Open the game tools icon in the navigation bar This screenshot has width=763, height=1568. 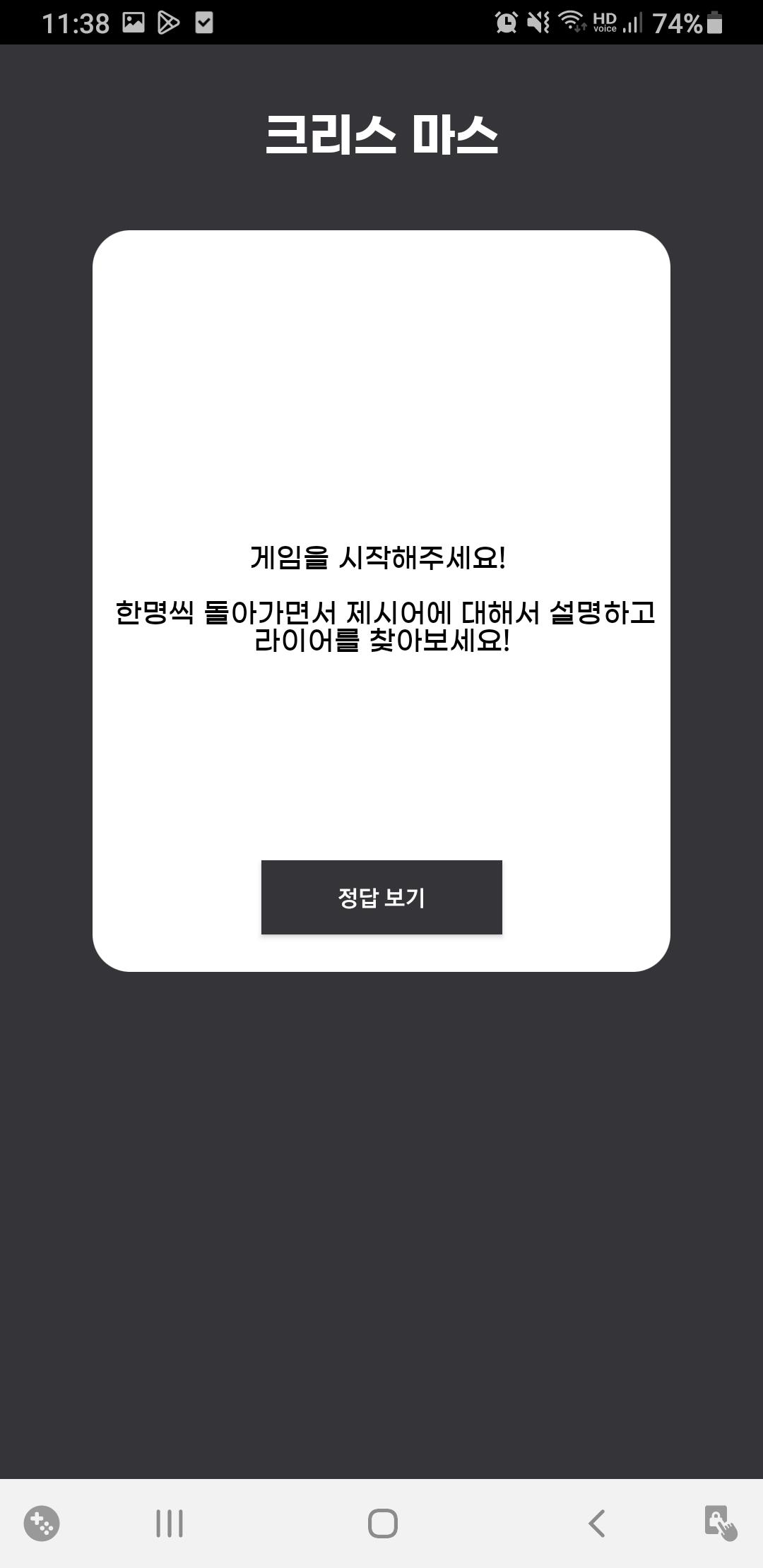coord(42,1524)
